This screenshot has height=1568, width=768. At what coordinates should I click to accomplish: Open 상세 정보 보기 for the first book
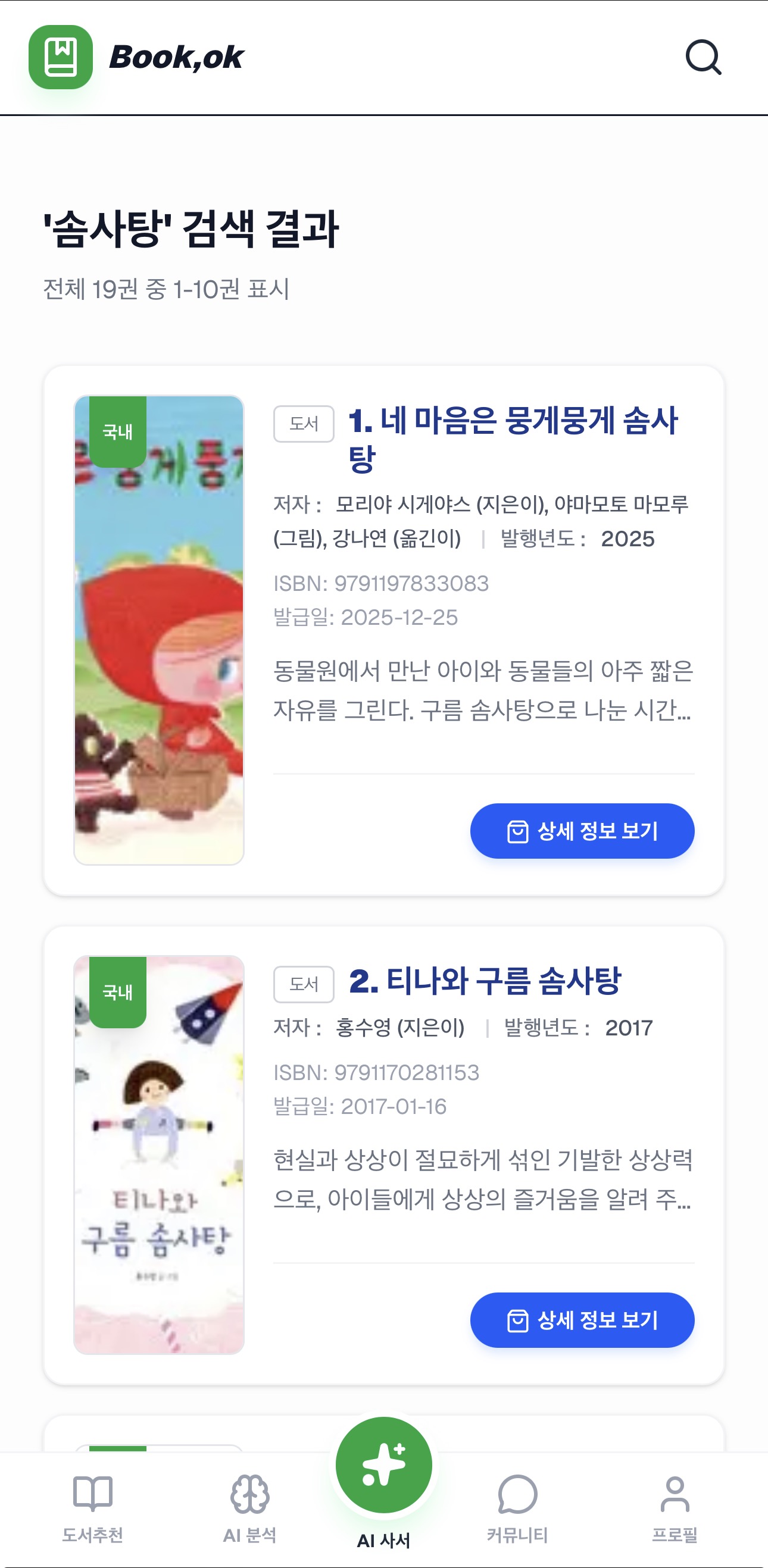(582, 831)
